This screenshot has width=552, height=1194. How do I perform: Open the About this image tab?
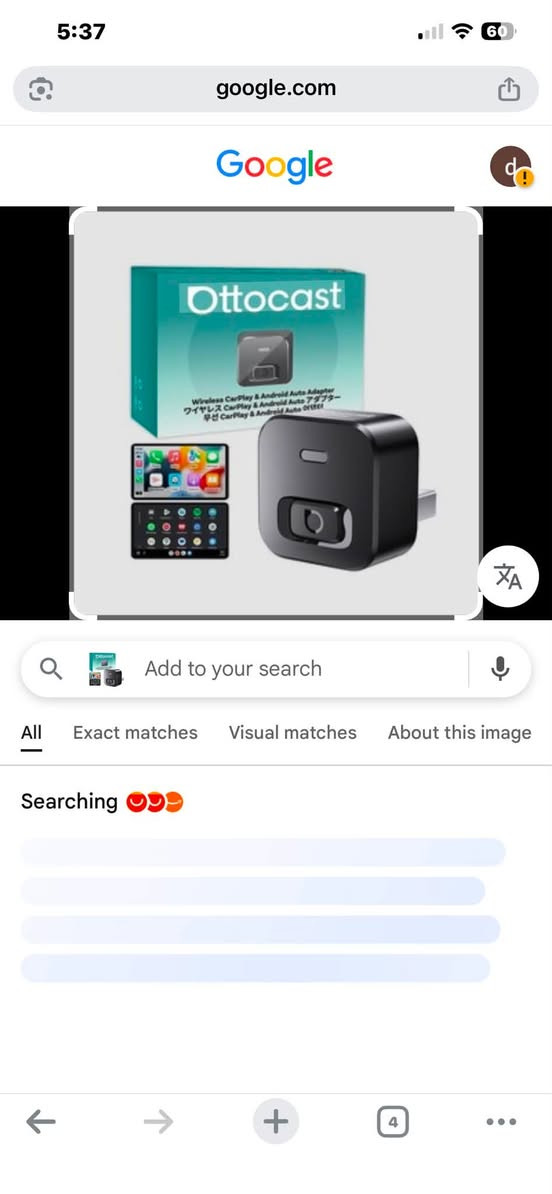tap(459, 733)
